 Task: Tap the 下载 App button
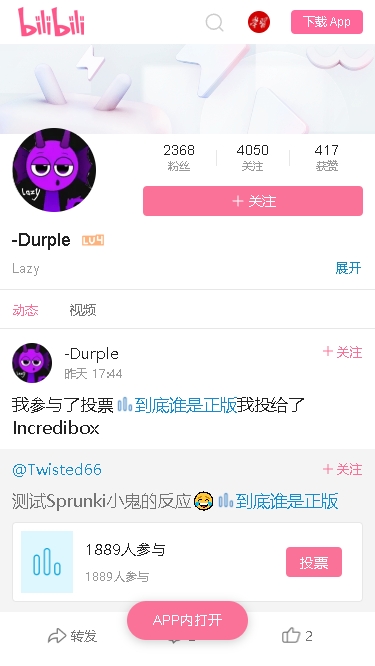pos(327,22)
